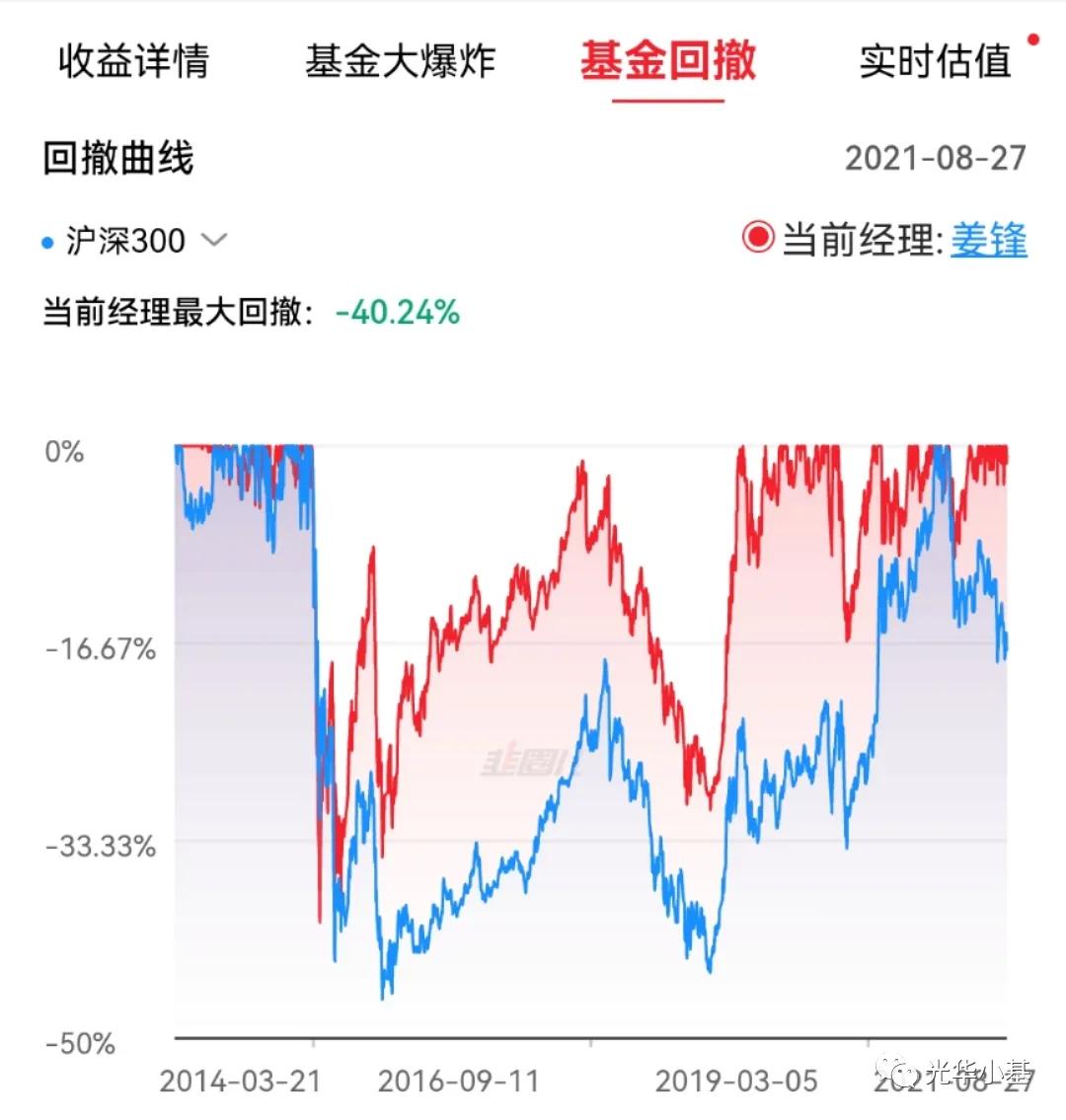Click the 2016-09-11 axis label
Screen dimensions: 1066x1120
[460, 1082]
